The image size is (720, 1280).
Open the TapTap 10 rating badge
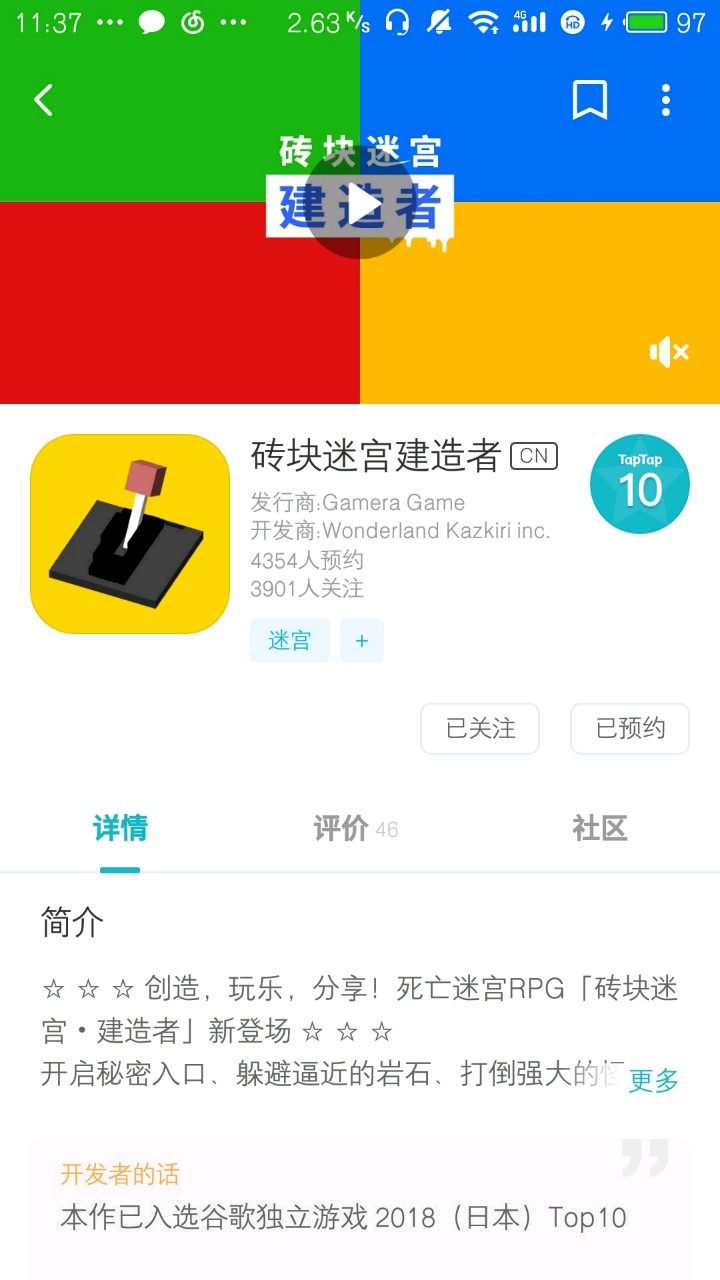coord(639,484)
